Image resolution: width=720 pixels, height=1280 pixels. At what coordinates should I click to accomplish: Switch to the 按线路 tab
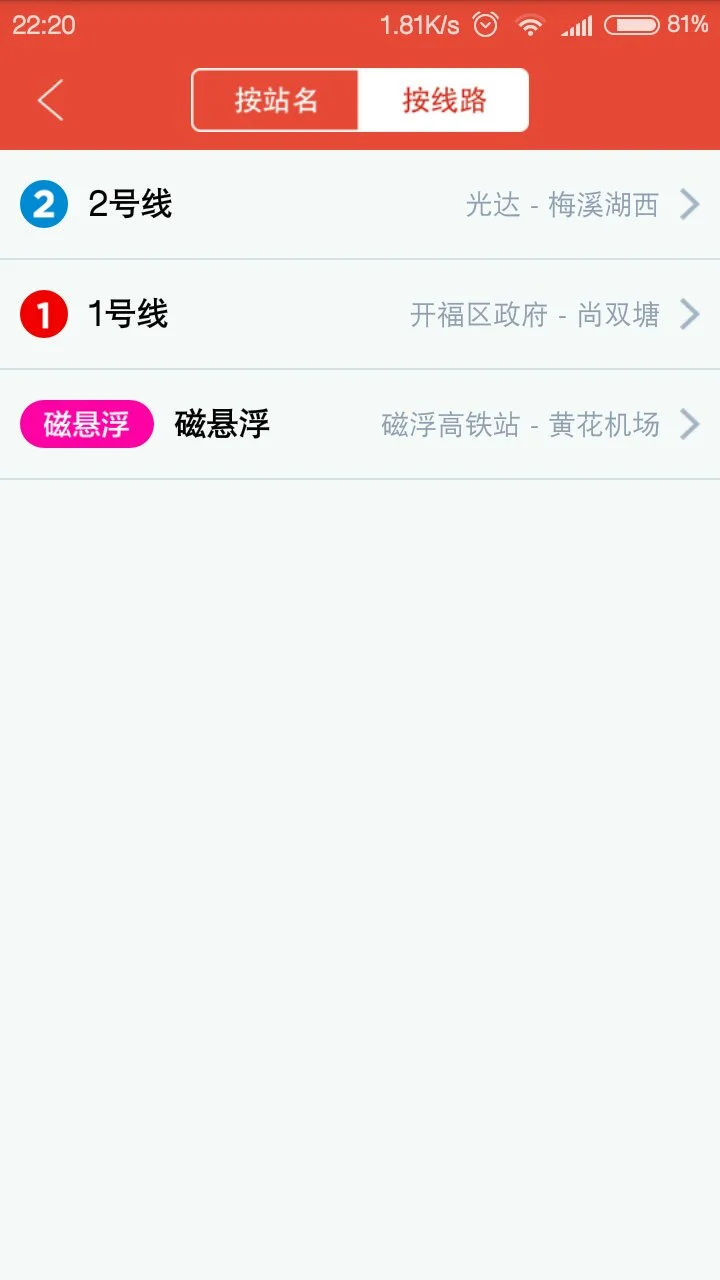click(x=444, y=100)
